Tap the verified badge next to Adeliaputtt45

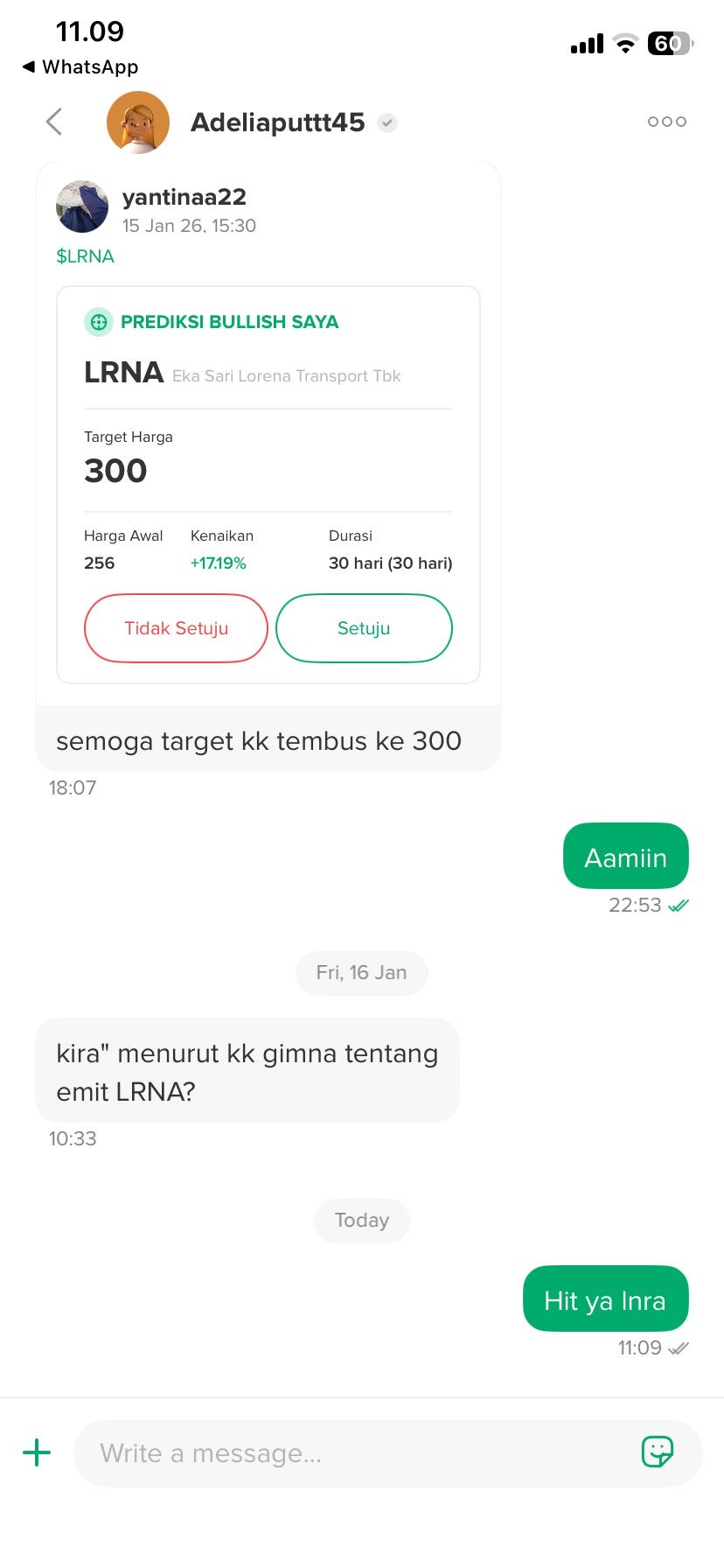pos(387,122)
